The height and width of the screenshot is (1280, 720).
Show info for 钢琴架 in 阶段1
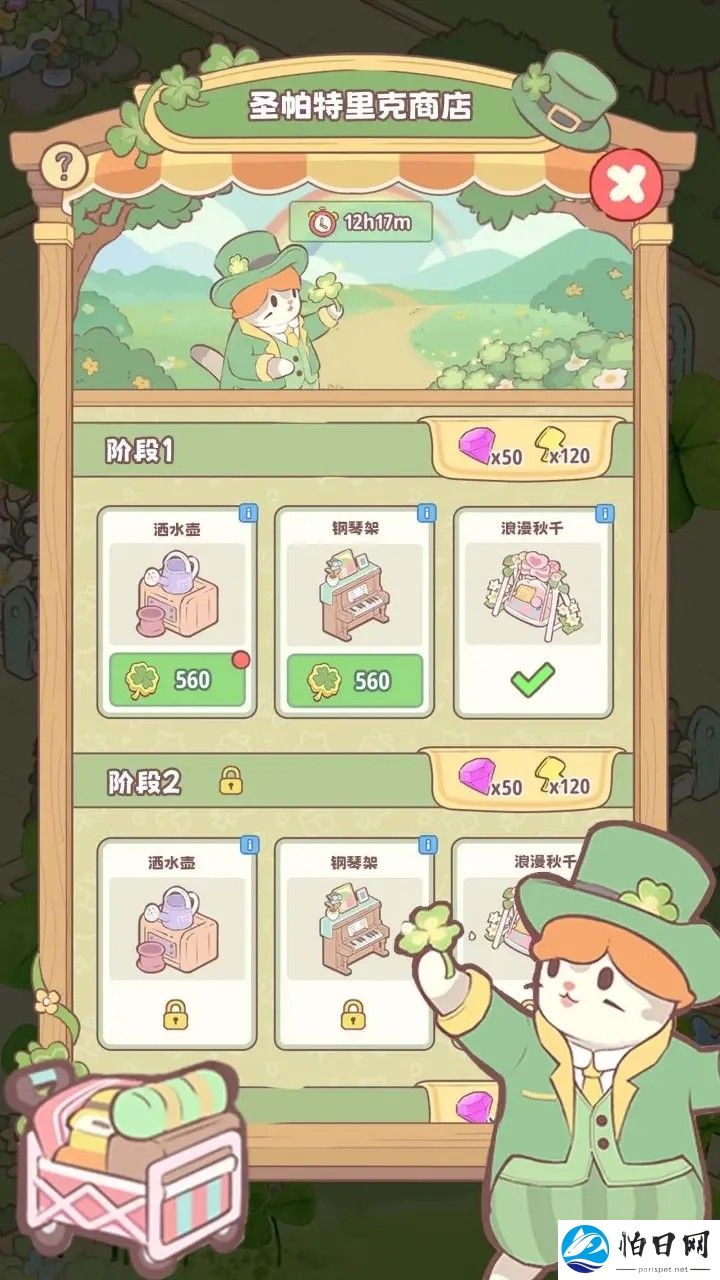click(x=426, y=513)
